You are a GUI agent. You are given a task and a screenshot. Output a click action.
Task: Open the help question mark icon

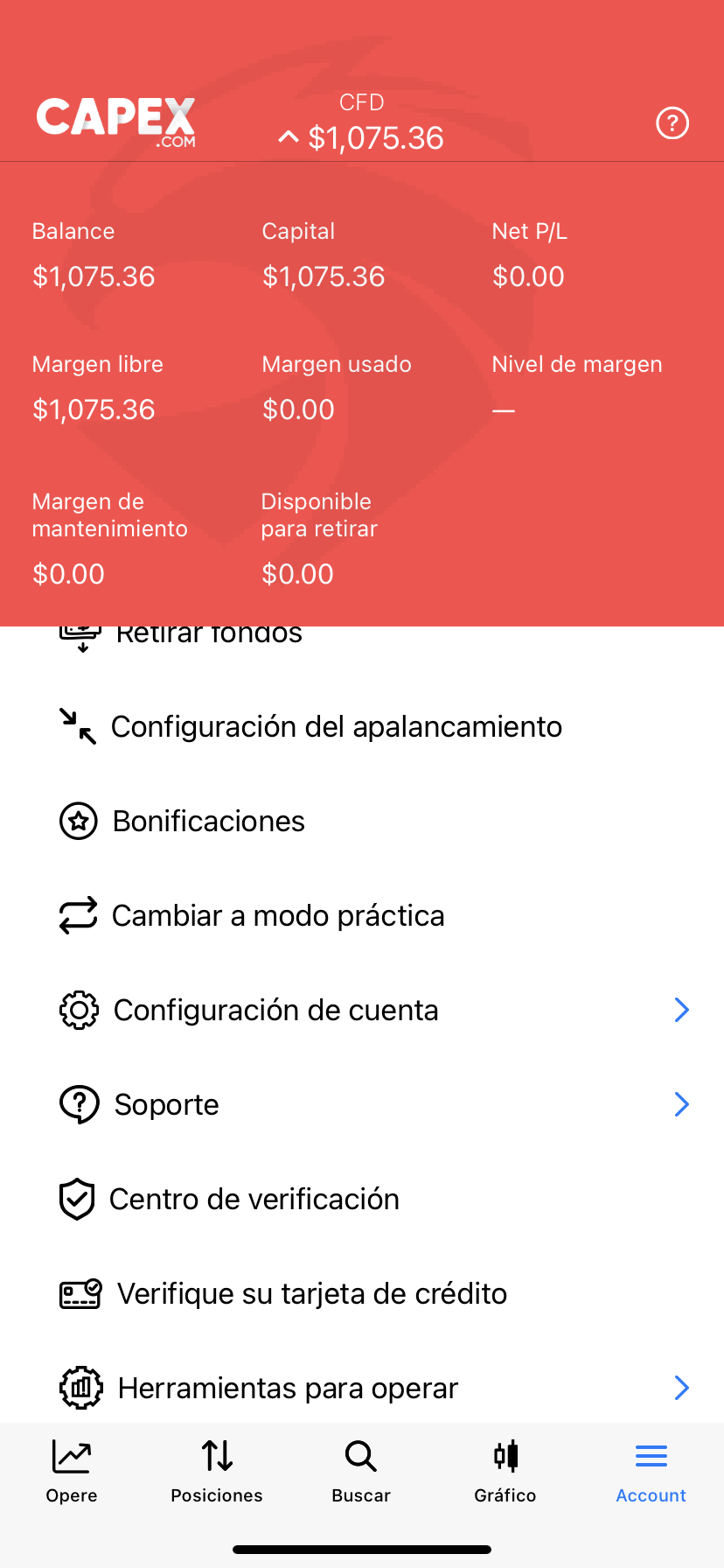pyautogui.click(x=672, y=123)
